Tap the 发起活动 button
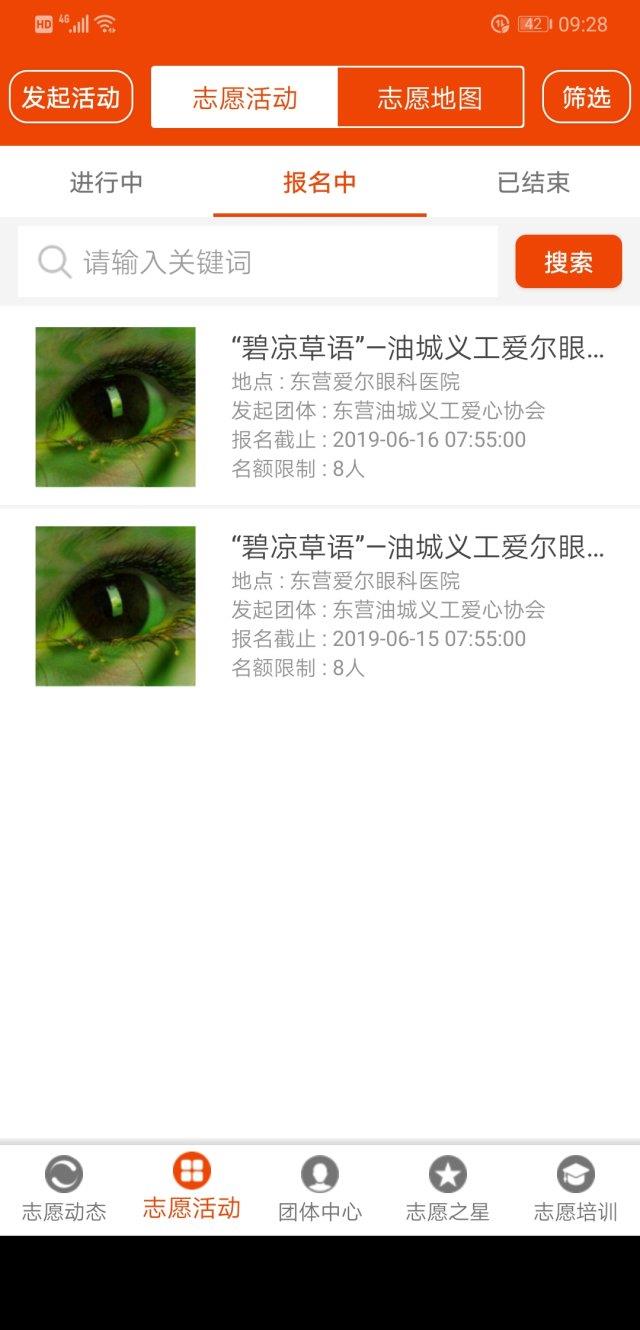This screenshot has width=640, height=1330. (x=71, y=97)
